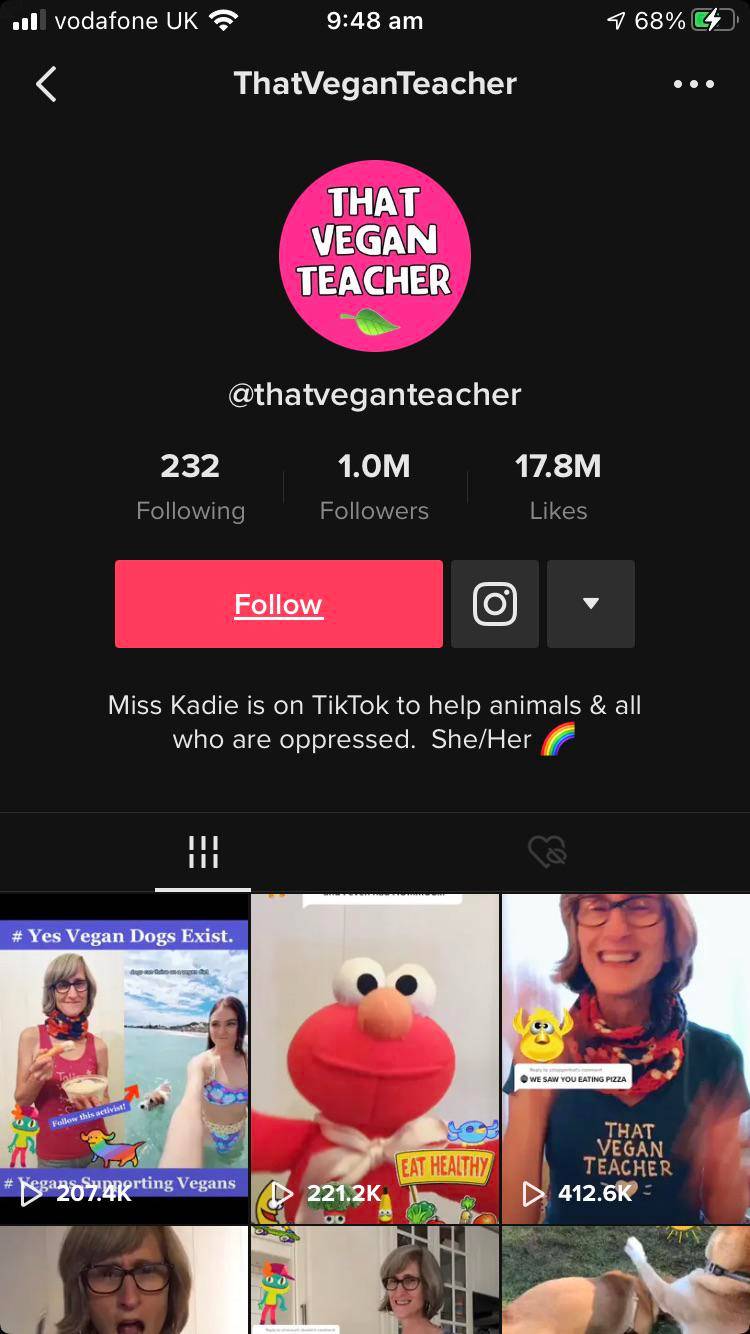Go back using the top-left arrow

46,84
